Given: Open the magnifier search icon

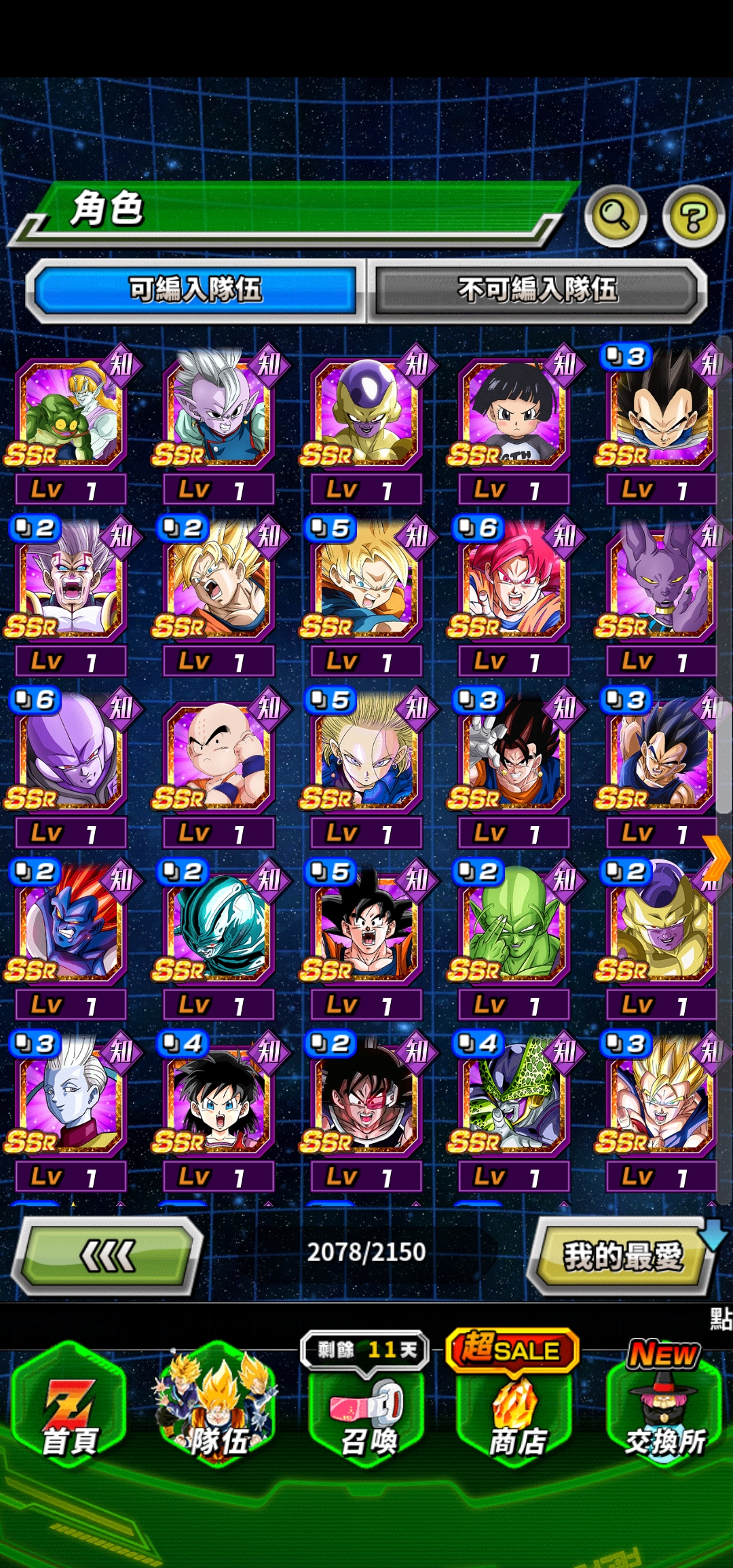Looking at the screenshot, I should (615, 216).
